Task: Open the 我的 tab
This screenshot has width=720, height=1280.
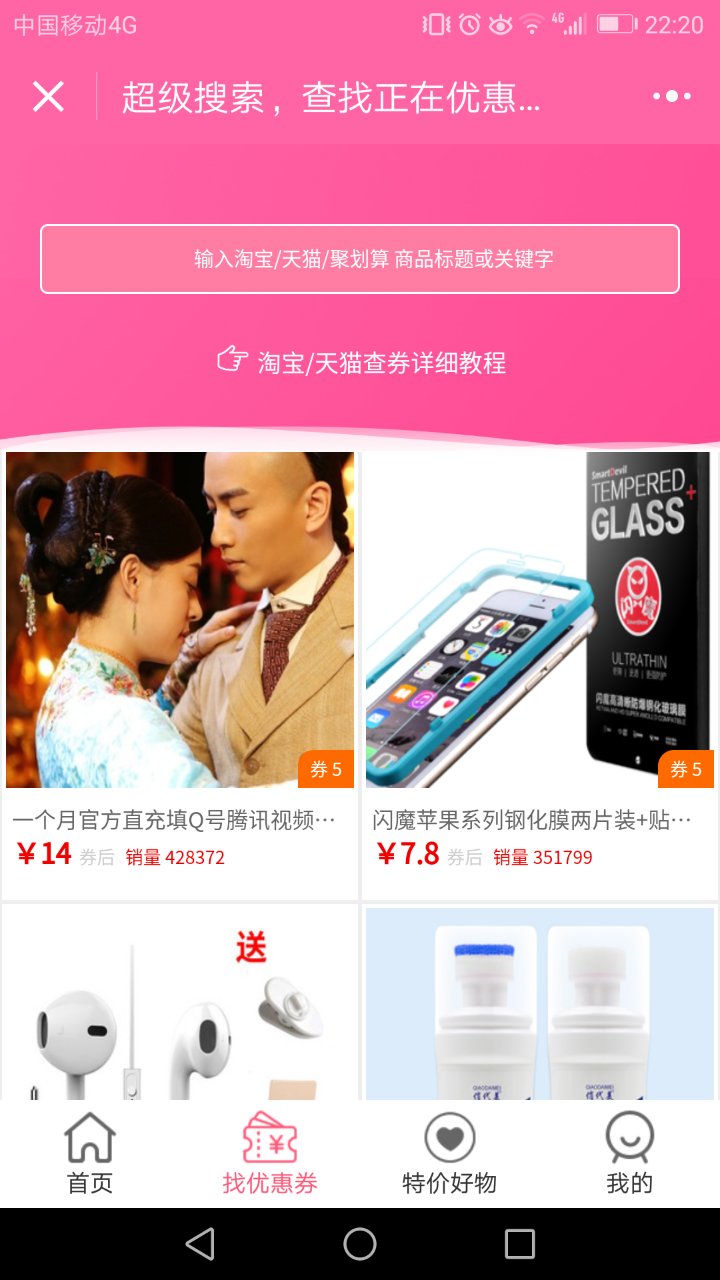Action: coord(630,1154)
